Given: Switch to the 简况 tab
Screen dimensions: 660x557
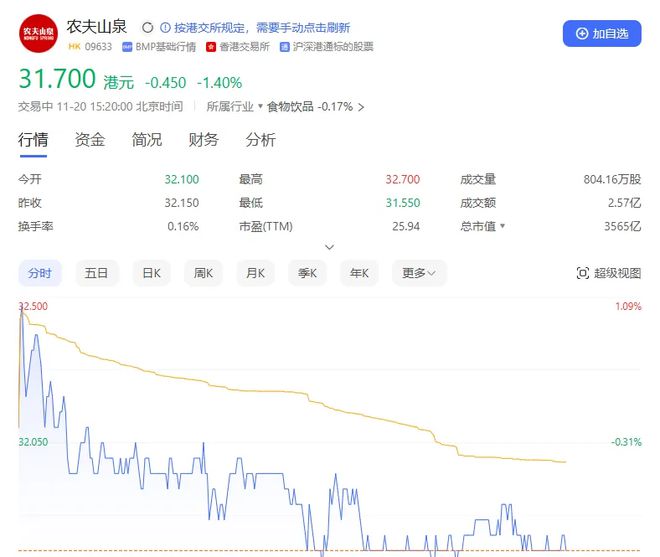Looking at the screenshot, I should coord(146,140).
